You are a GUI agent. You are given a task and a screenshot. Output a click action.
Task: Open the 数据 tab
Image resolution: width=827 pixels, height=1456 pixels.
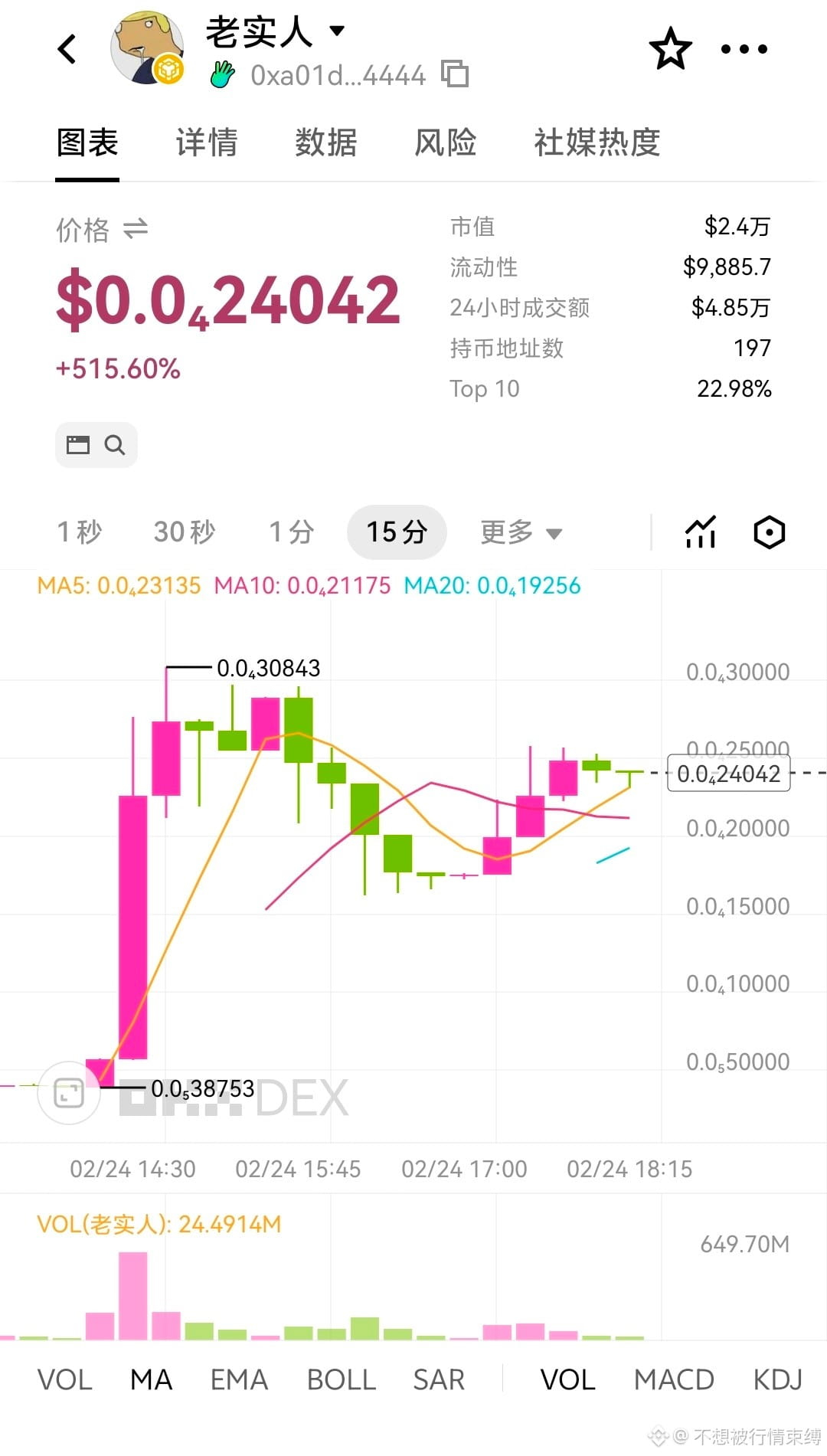pos(326,143)
